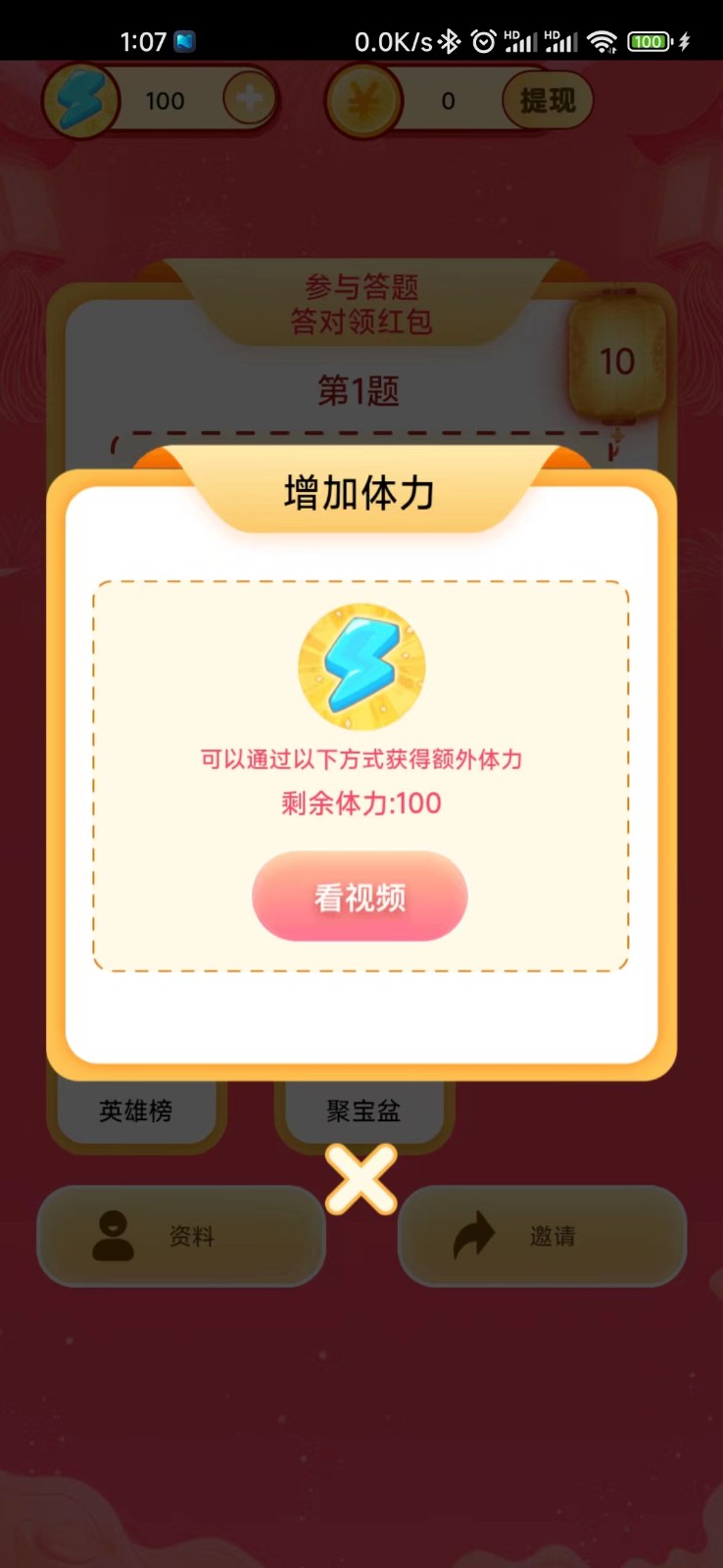Tap the 资料 profile button
The image size is (723, 1568).
point(179,1236)
